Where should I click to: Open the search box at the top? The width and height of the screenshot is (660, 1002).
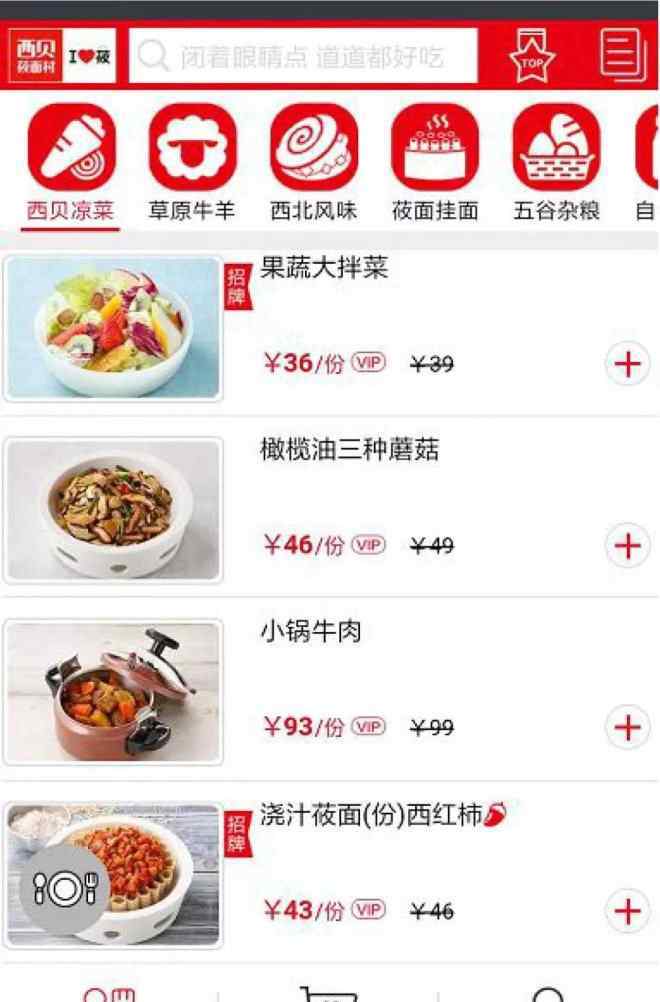(x=303, y=56)
